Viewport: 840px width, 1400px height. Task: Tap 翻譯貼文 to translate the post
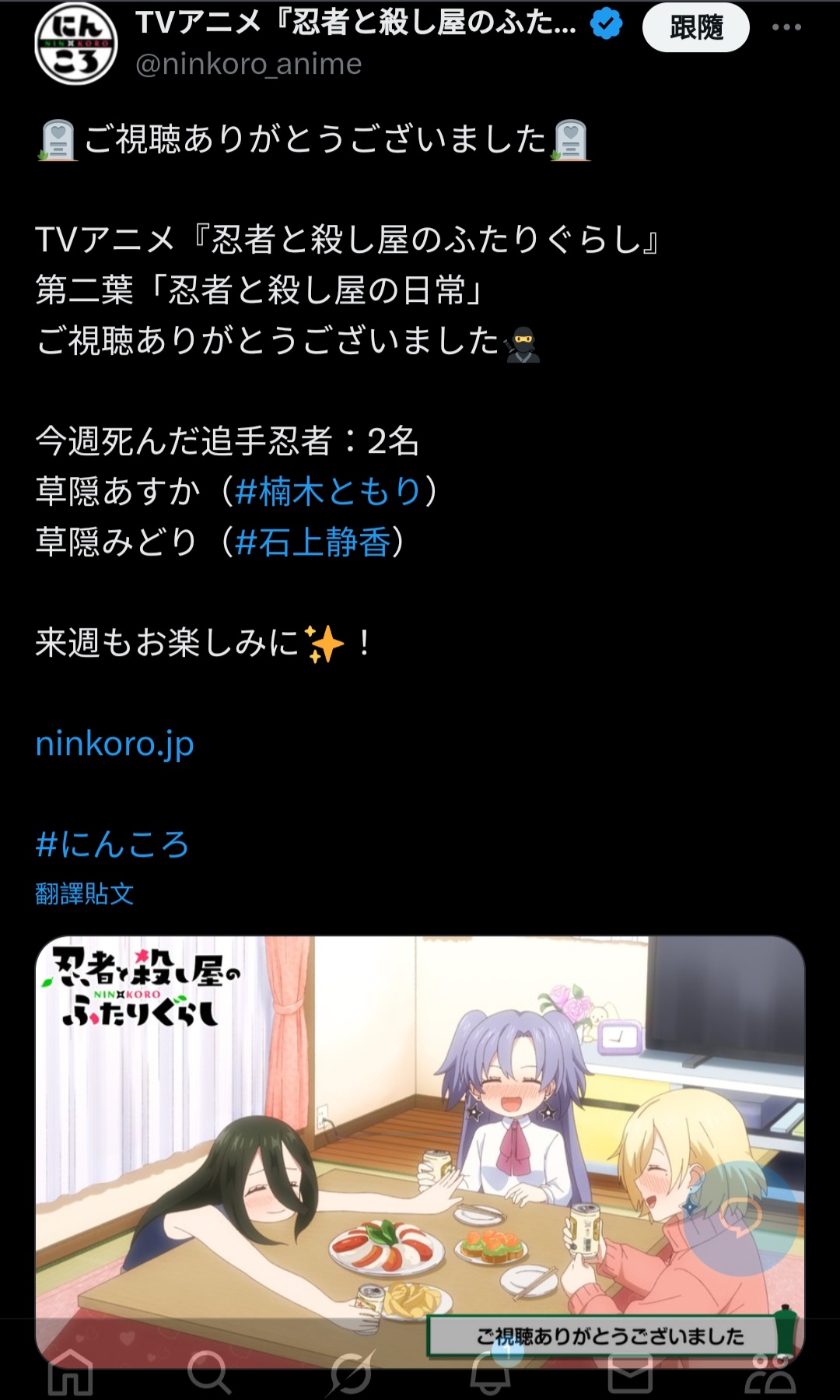[85, 893]
